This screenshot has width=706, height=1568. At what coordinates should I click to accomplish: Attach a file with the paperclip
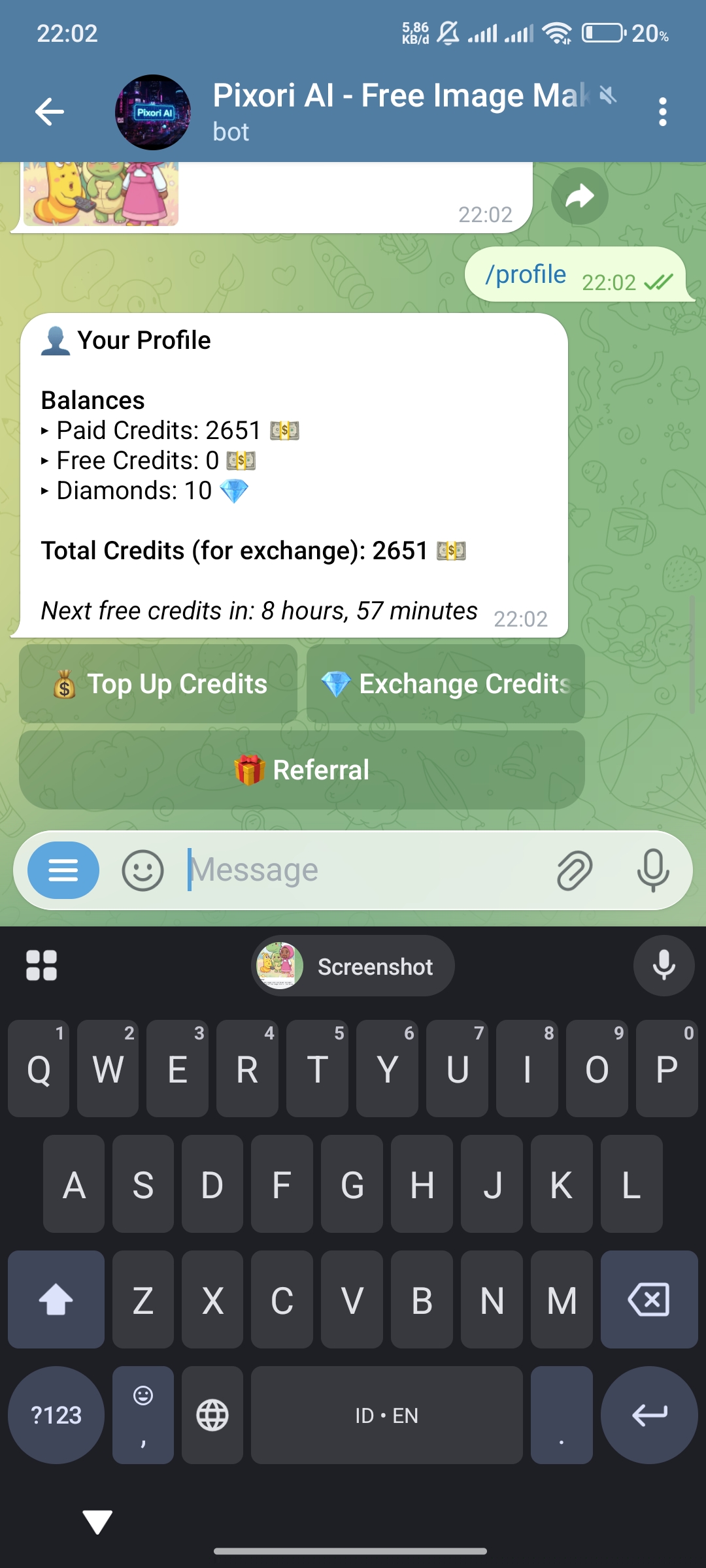tap(574, 870)
